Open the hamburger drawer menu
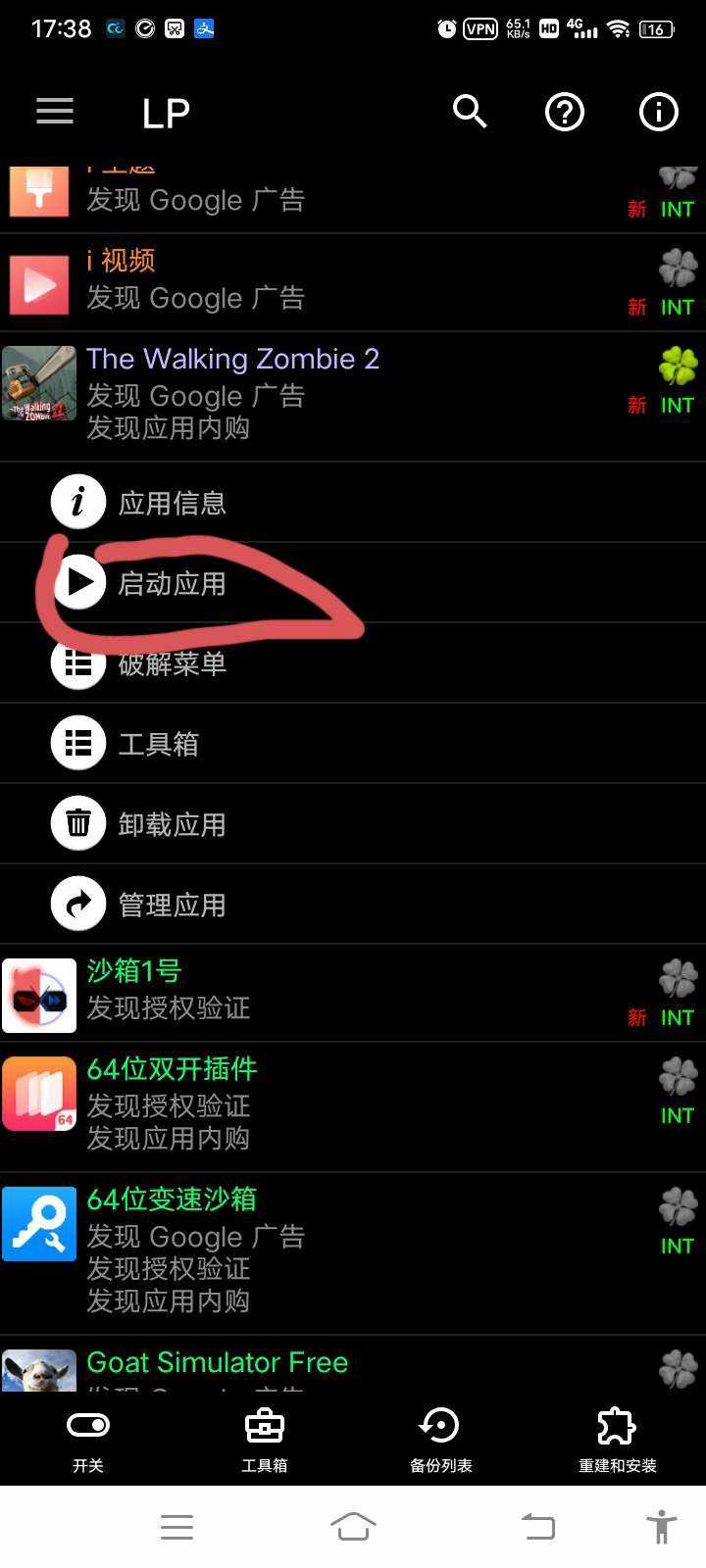The height and width of the screenshot is (1568, 706). [55, 111]
